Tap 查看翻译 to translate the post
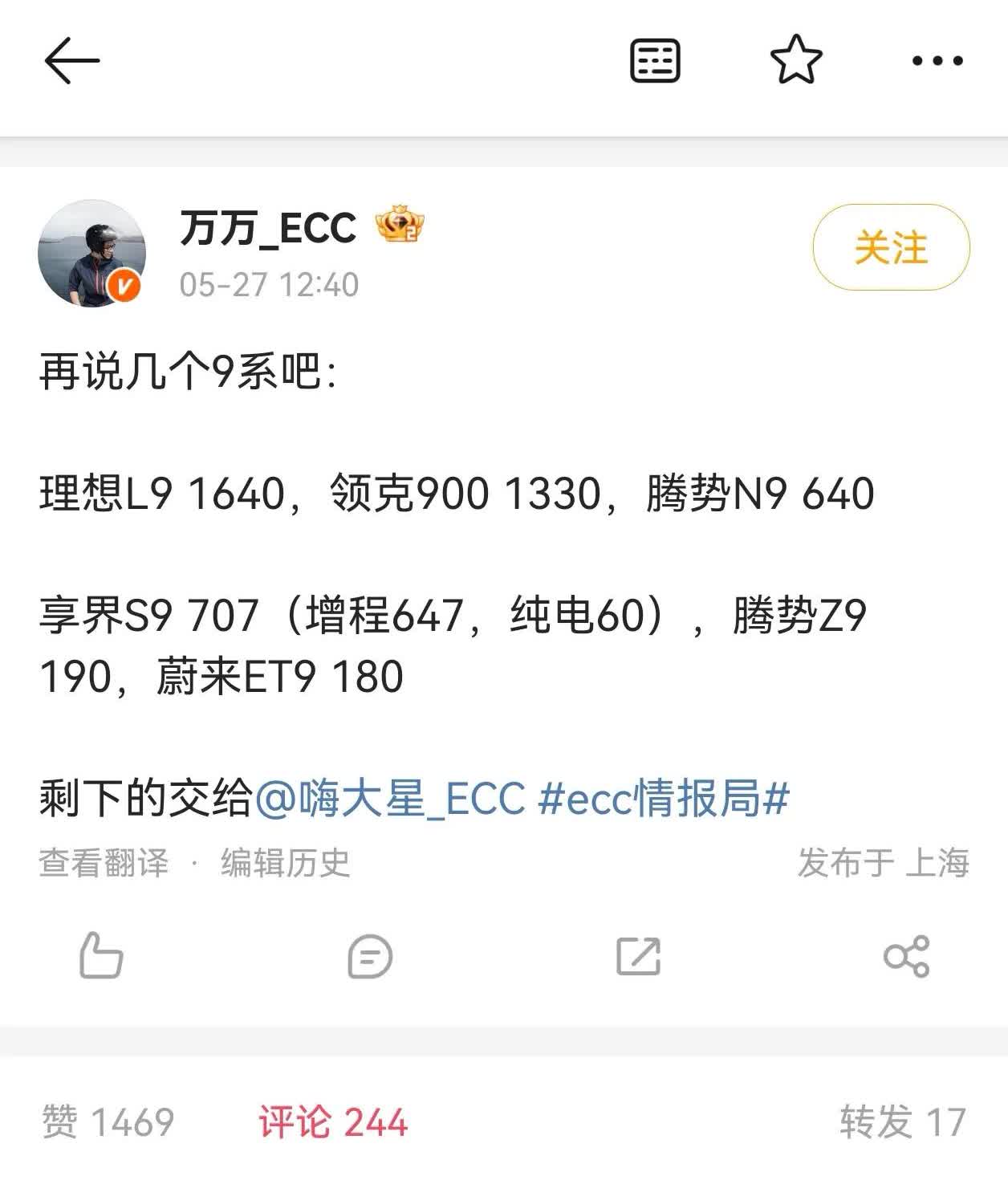The image size is (1008, 1180). 104,863
